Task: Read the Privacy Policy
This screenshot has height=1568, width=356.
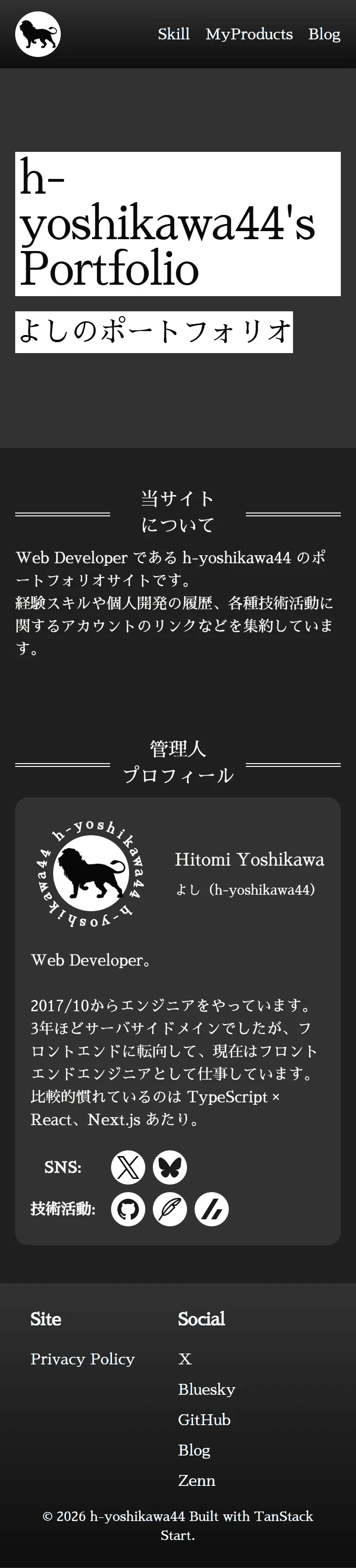Action: coord(83,1359)
